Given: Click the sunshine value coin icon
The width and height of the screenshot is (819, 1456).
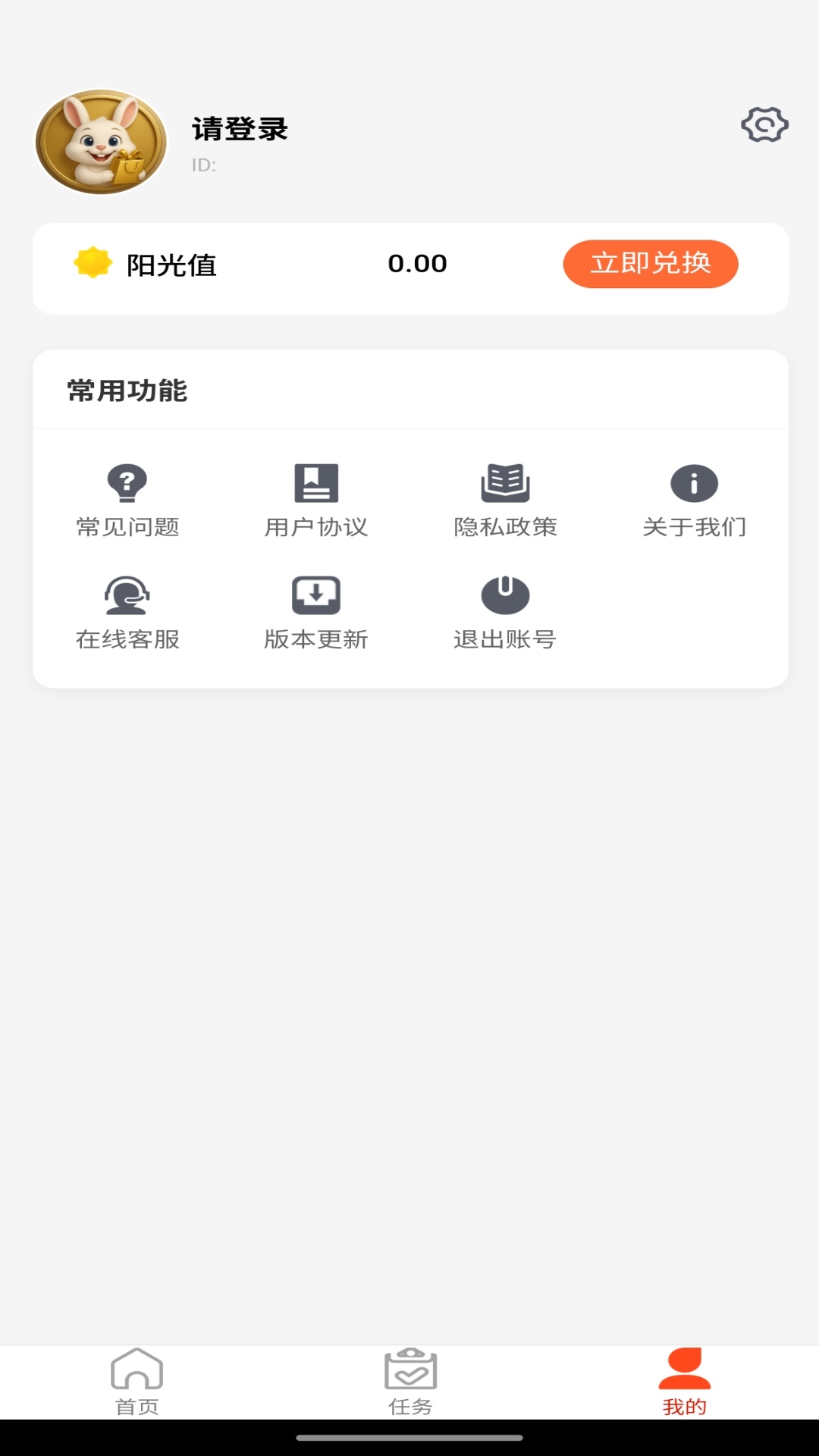Looking at the screenshot, I should pos(92,264).
